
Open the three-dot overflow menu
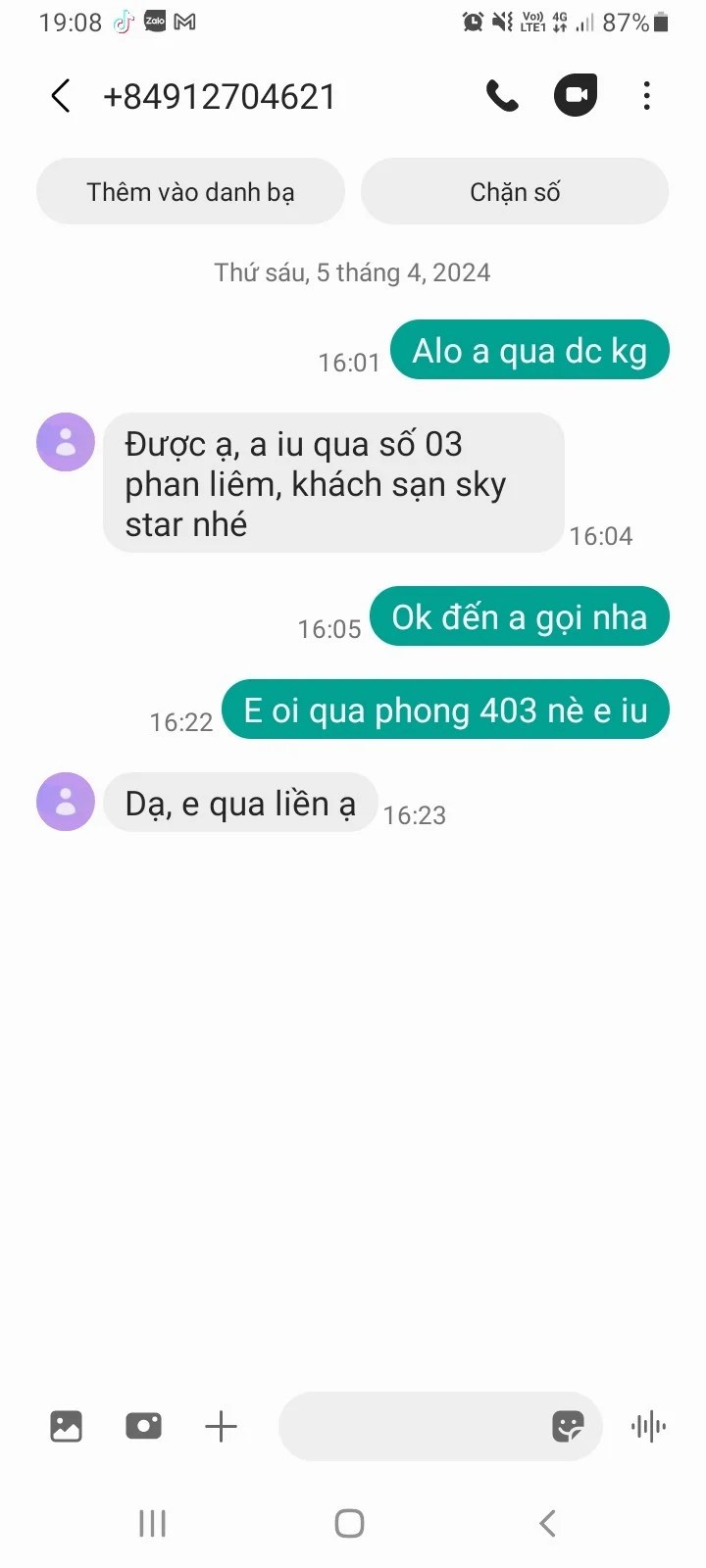click(646, 96)
